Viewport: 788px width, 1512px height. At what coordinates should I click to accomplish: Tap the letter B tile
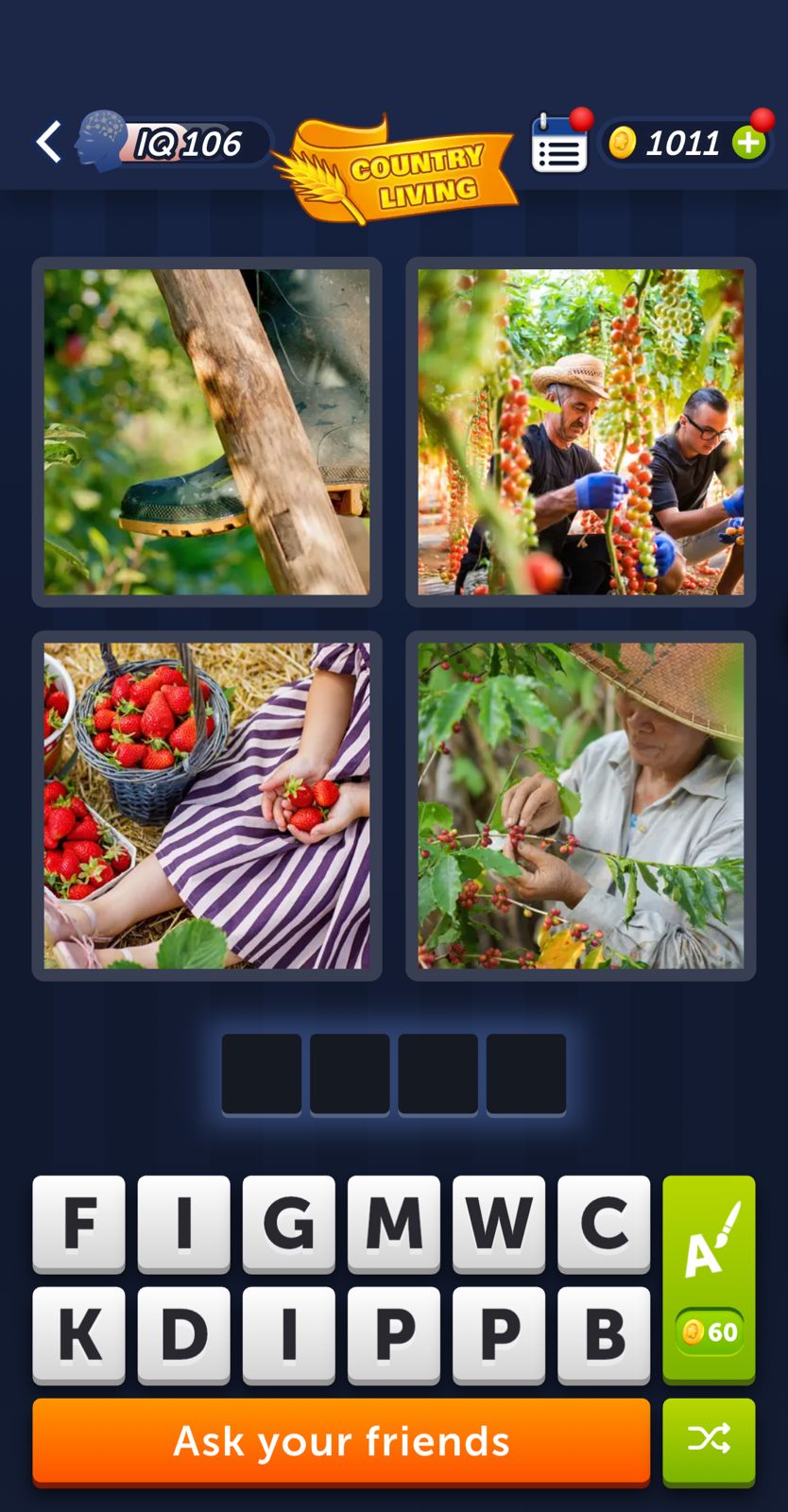604,1333
